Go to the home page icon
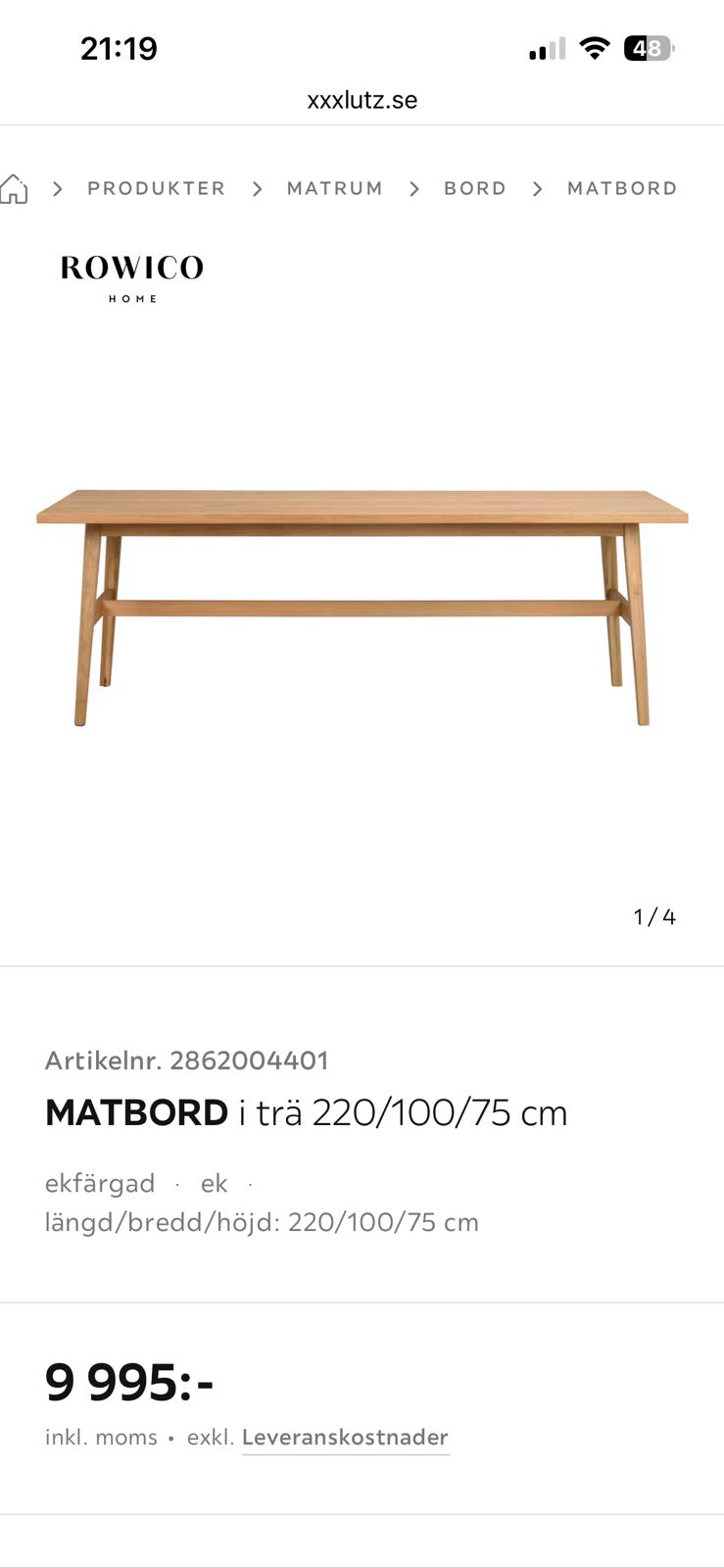The height and width of the screenshot is (1568, 724). pyautogui.click(x=14, y=188)
